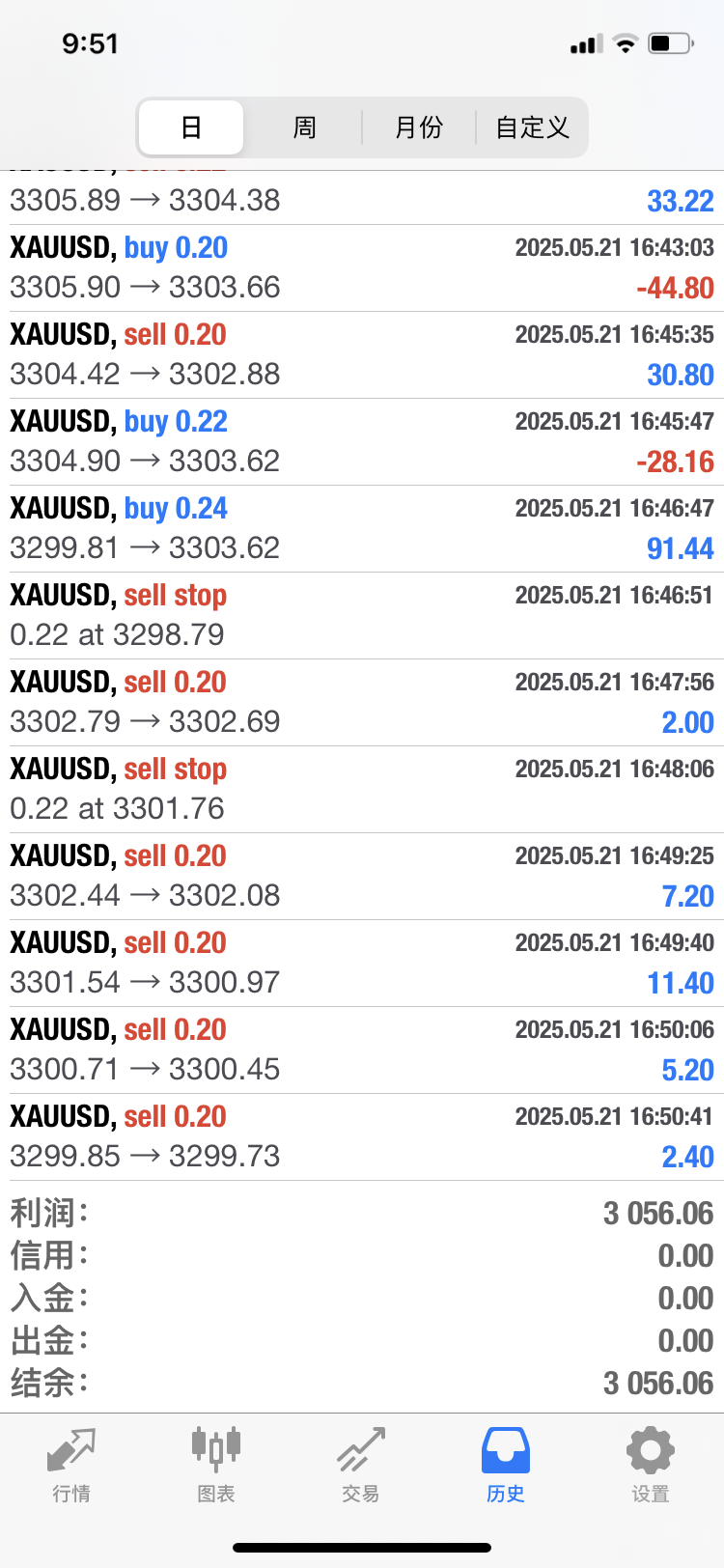Open the 设置 settings tab
The width and height of the screenshot is (724, 1568).
(651, 1466)
